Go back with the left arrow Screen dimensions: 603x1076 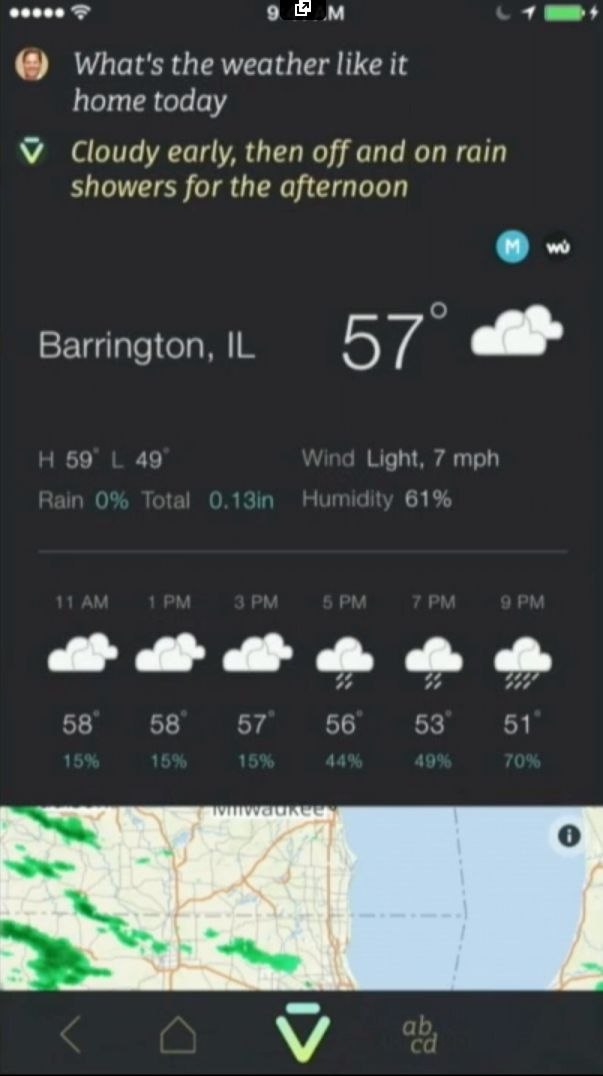(70, 1034)
